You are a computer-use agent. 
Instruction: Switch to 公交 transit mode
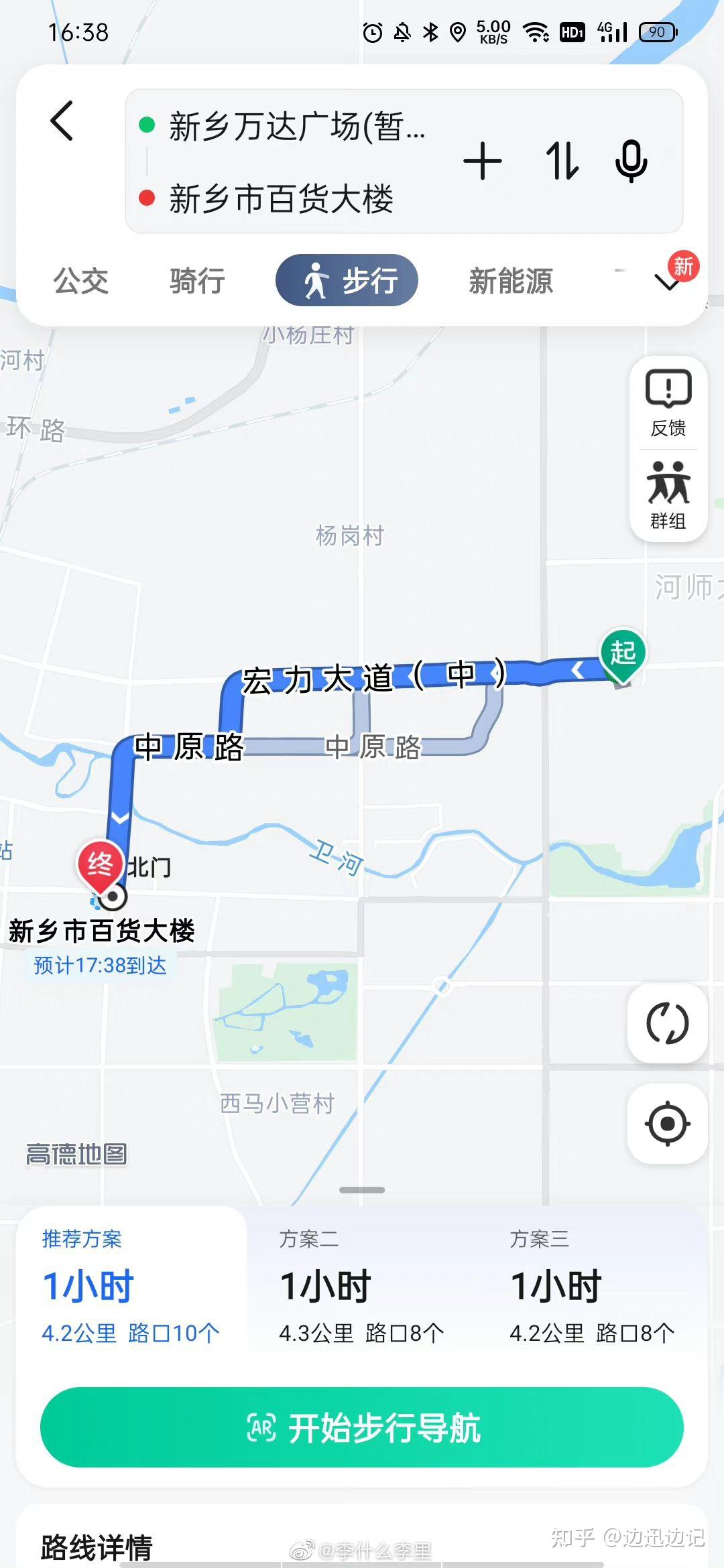click(x=80, y=281)
